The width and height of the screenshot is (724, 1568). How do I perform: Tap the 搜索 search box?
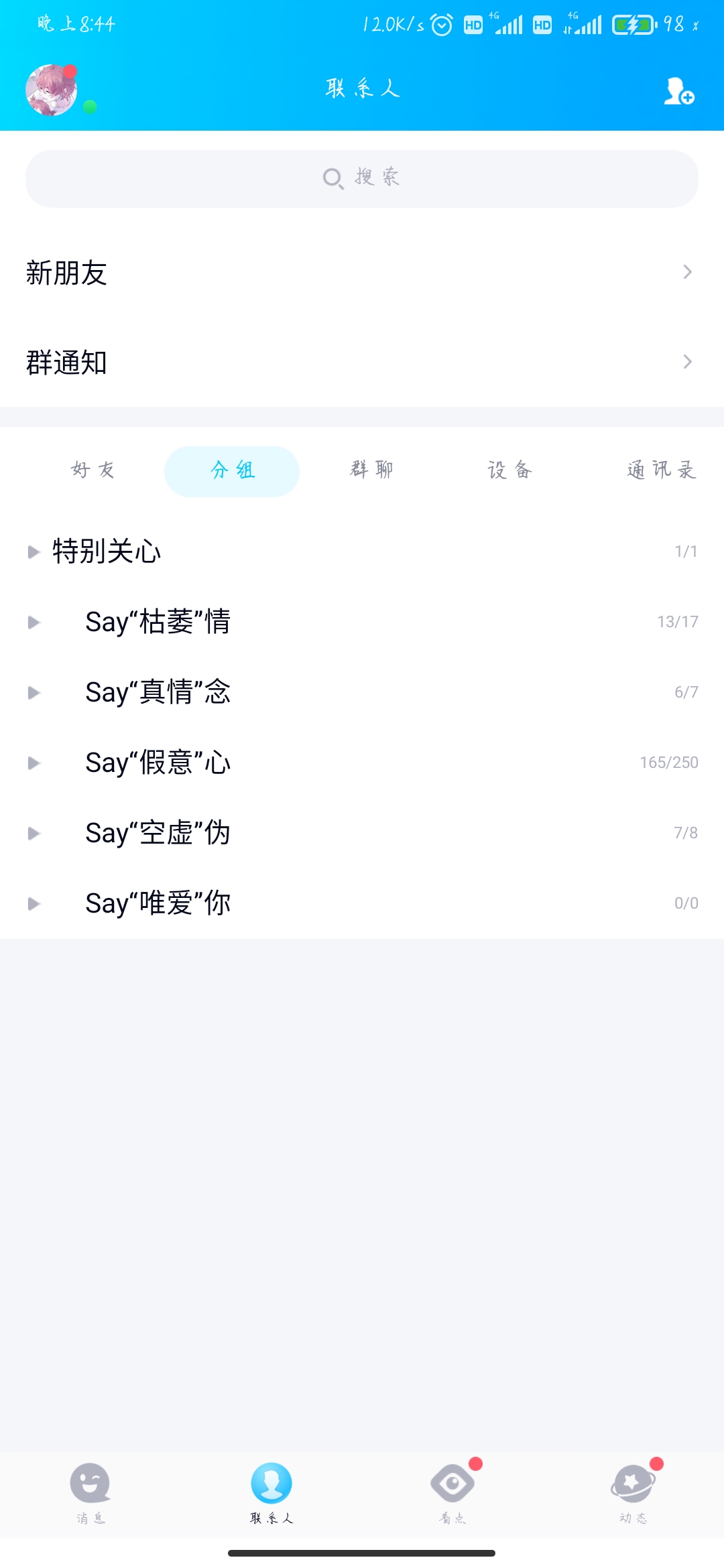click(x=362, y=178)
